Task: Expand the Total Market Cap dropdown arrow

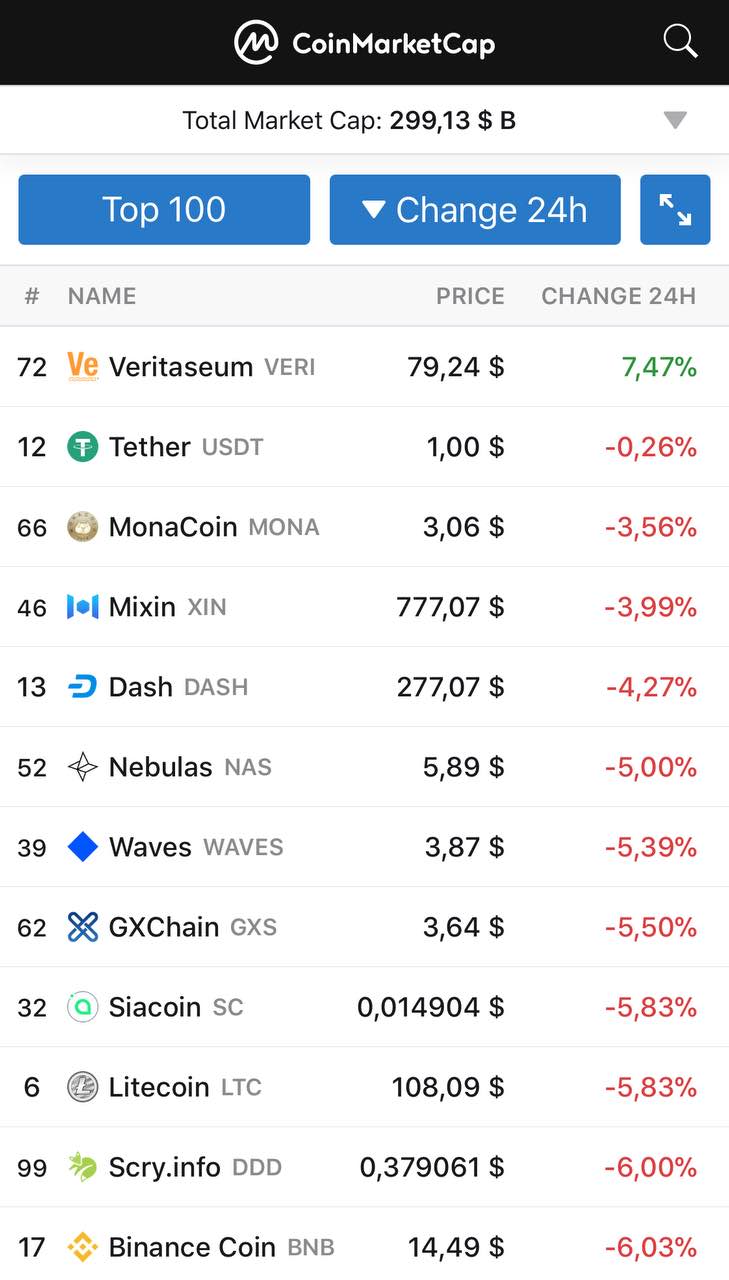Action: point(675,121)
